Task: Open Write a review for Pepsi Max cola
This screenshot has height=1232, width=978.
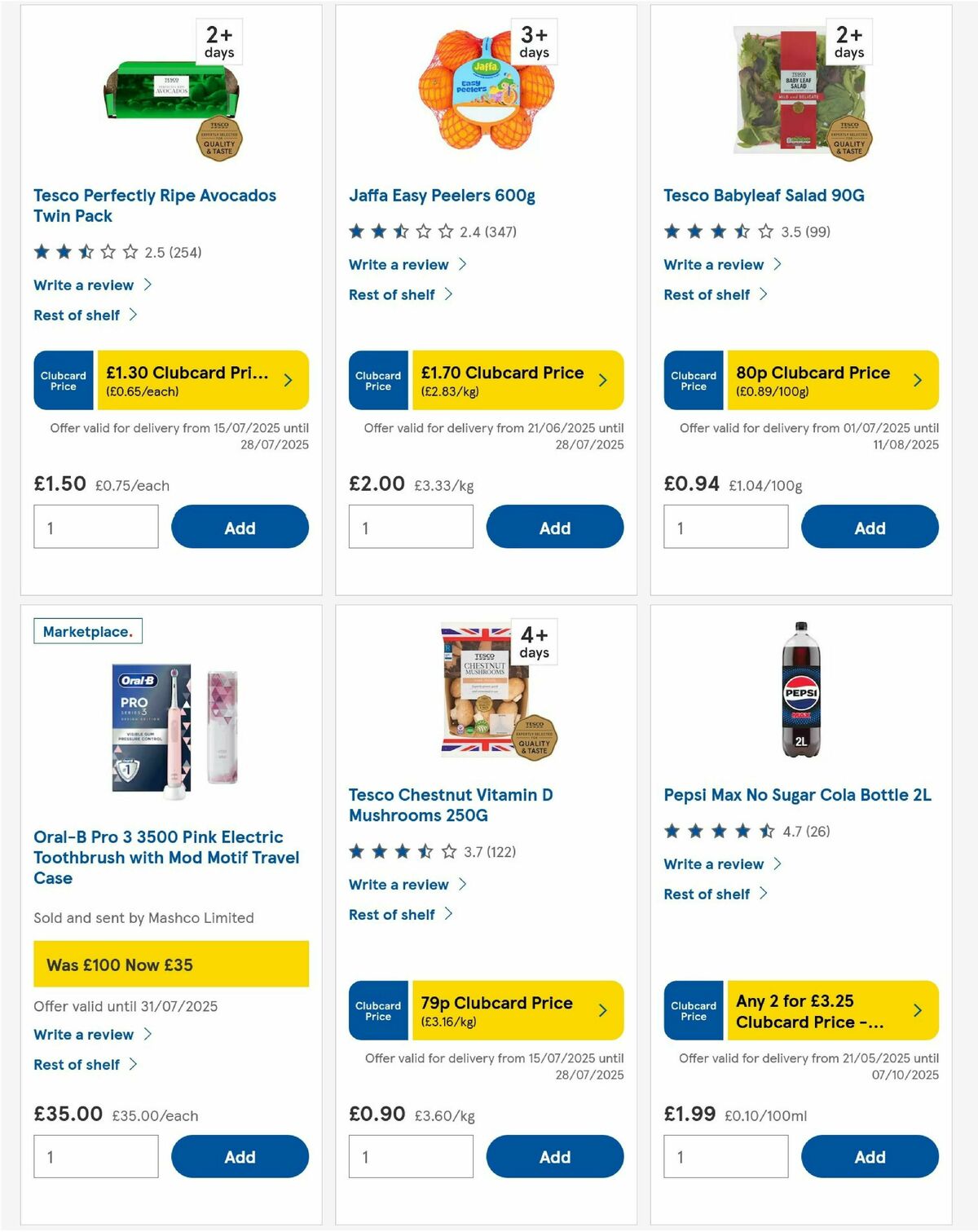Action: pyautogui.click(x=714, y=863)
